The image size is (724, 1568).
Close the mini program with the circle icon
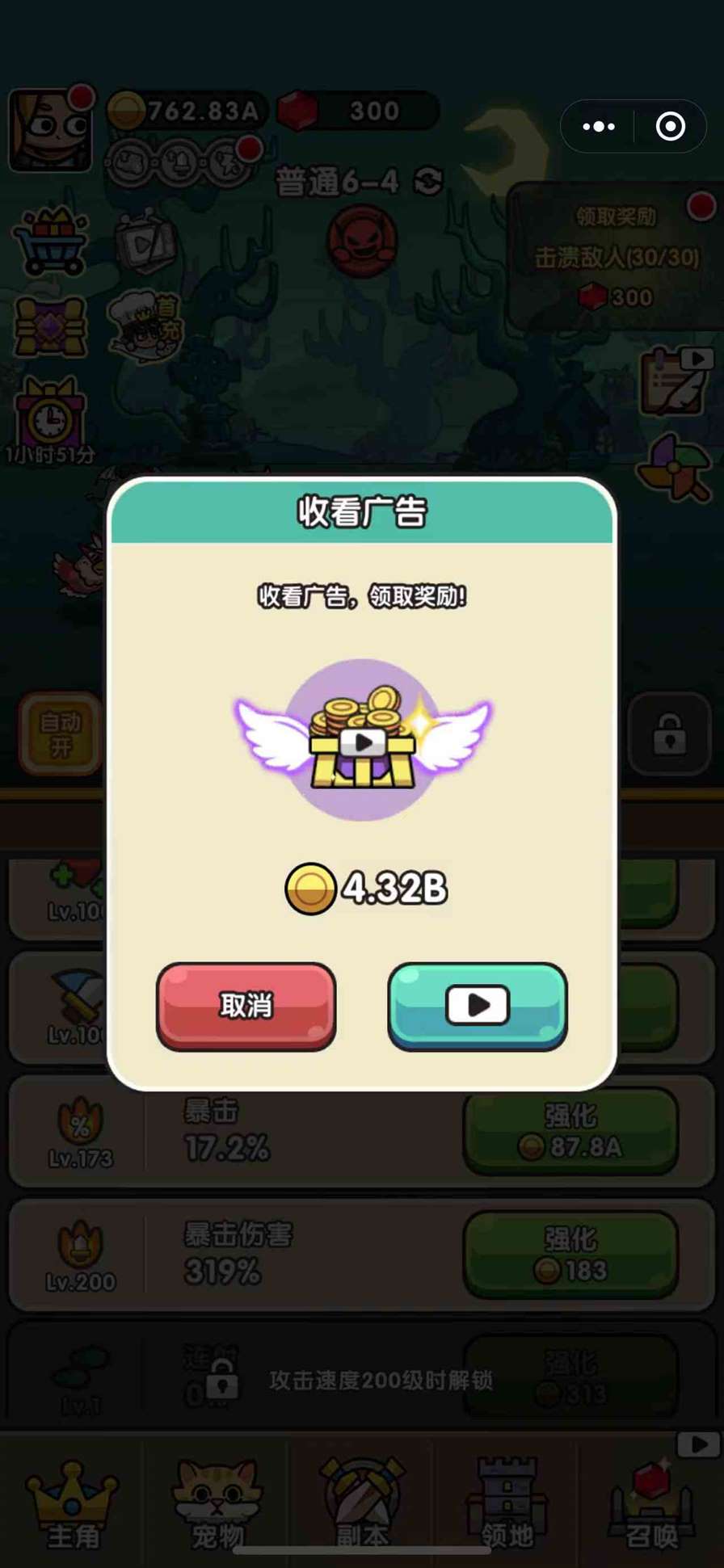click(x=670, y=127)
